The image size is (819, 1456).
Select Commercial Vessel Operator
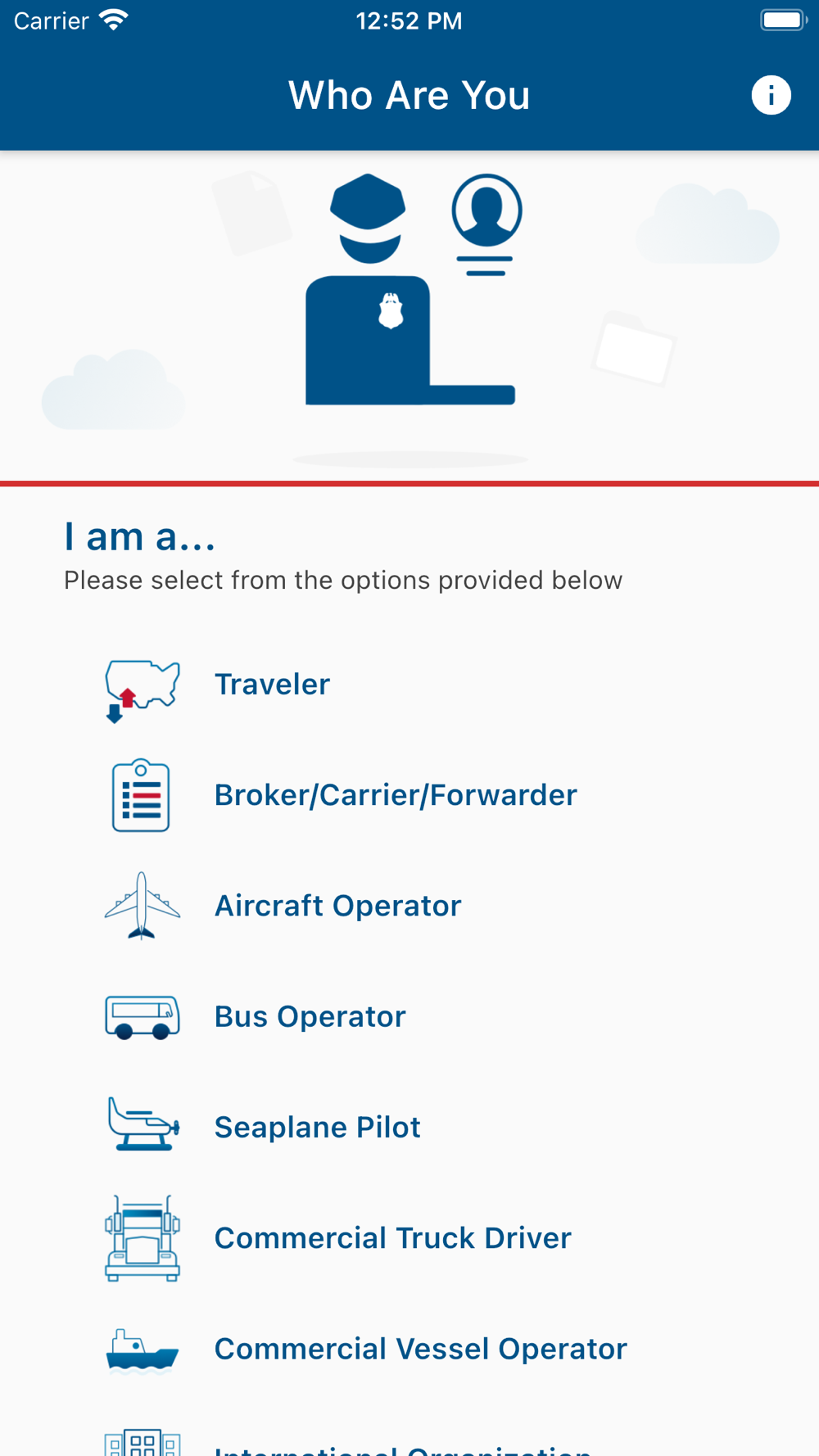coord(409,1349)
